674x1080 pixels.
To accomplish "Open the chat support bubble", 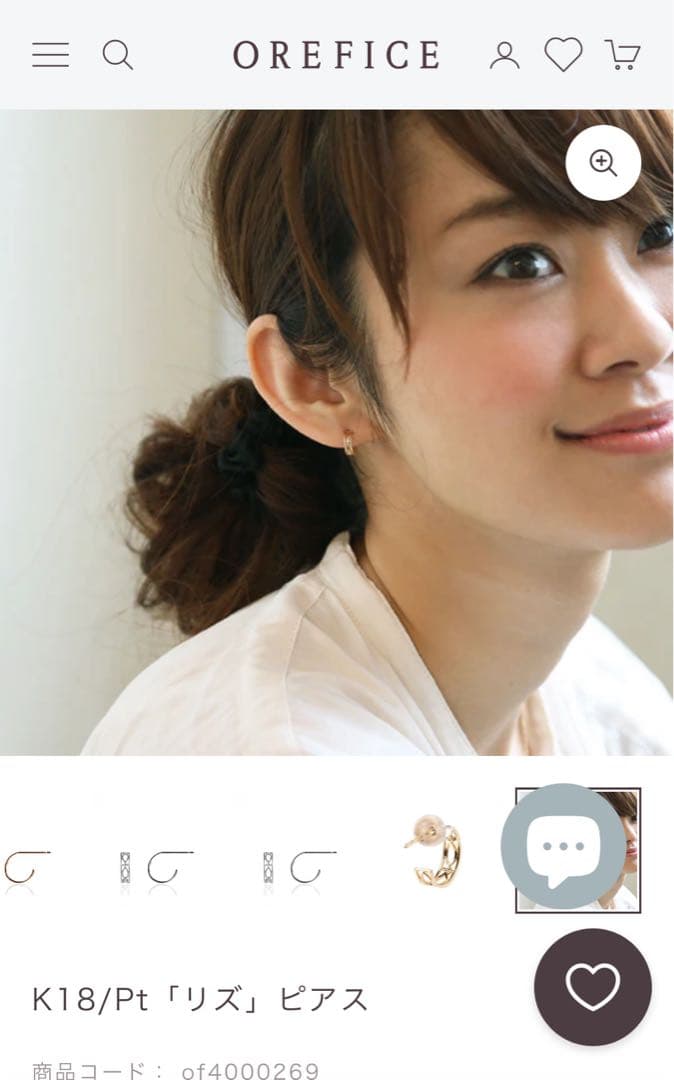I will [x=563, y=846].
